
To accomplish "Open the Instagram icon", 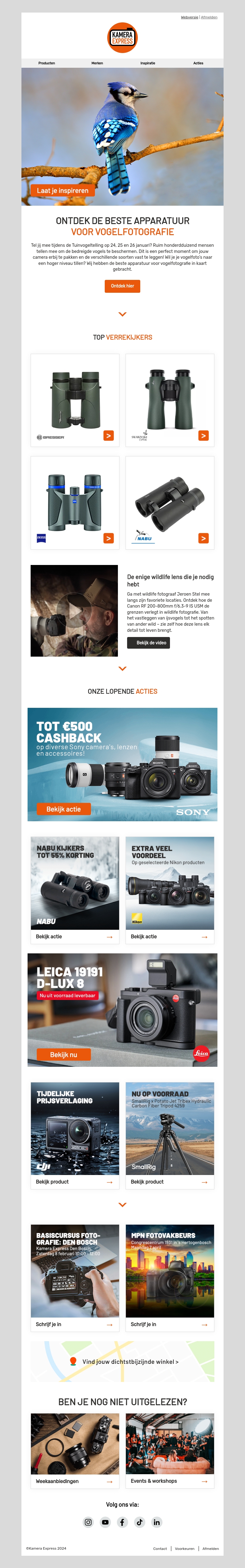I will pos(88,1522).
